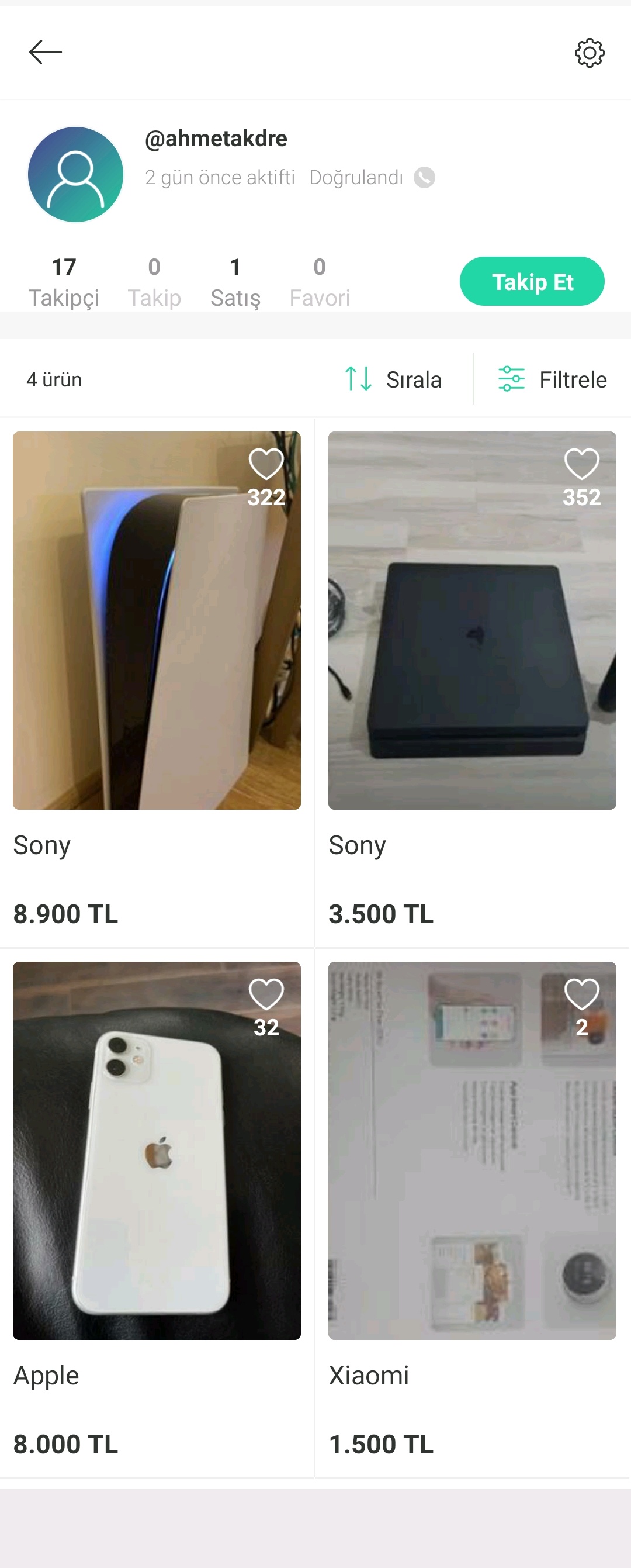Open the Filtrele filter options

pyautogui.click(x=553, y=379)
